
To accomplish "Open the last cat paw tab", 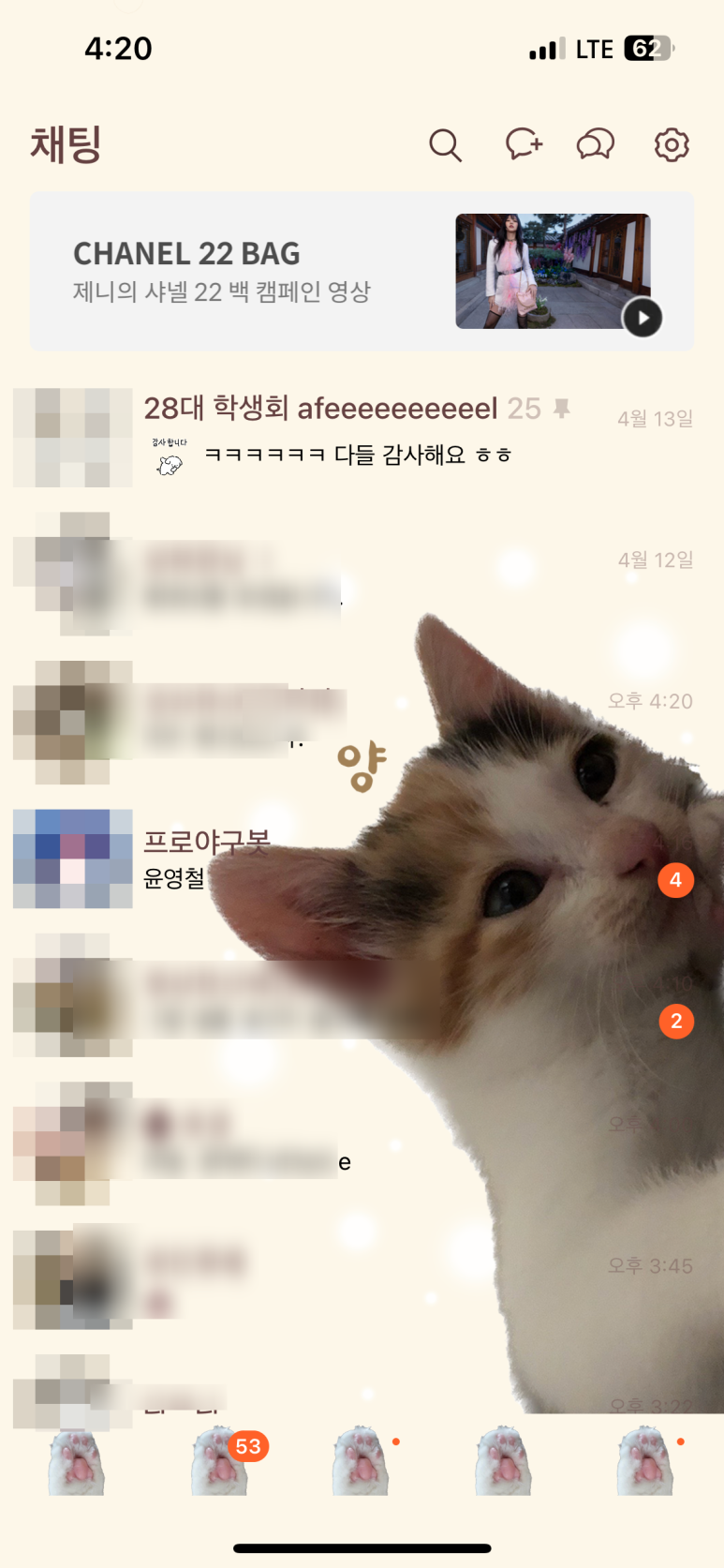I will (x=646, y=1460).
